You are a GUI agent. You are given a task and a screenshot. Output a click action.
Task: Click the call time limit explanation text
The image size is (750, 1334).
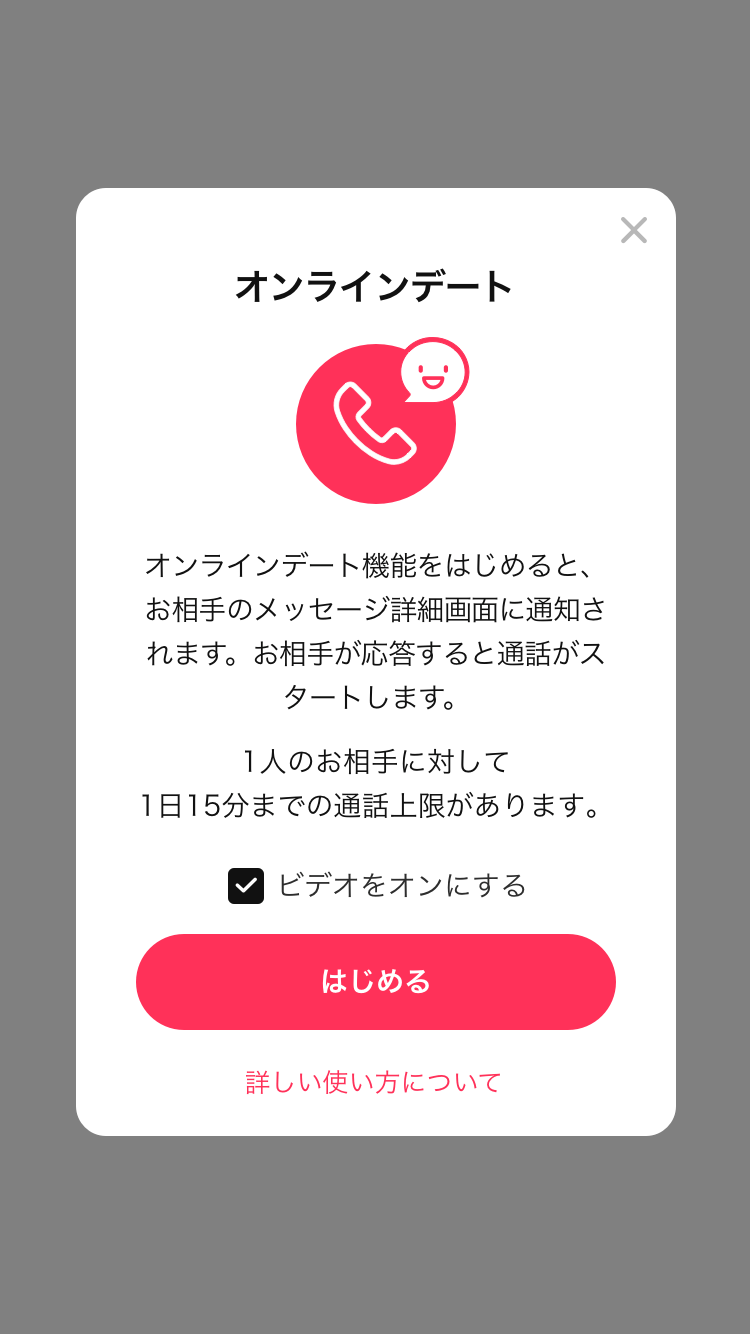coord(375,783)
